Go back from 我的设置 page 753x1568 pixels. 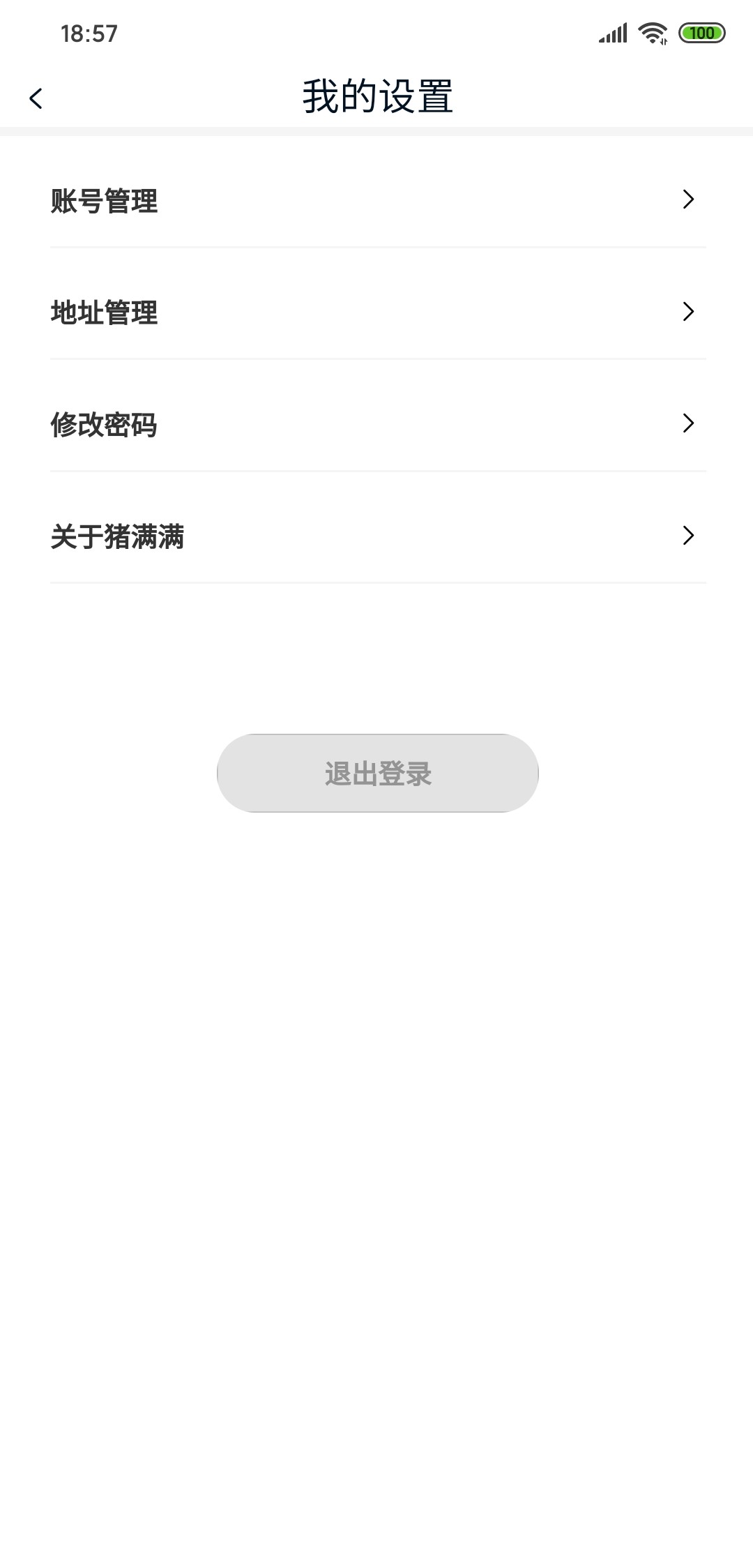tap(36, 98)
